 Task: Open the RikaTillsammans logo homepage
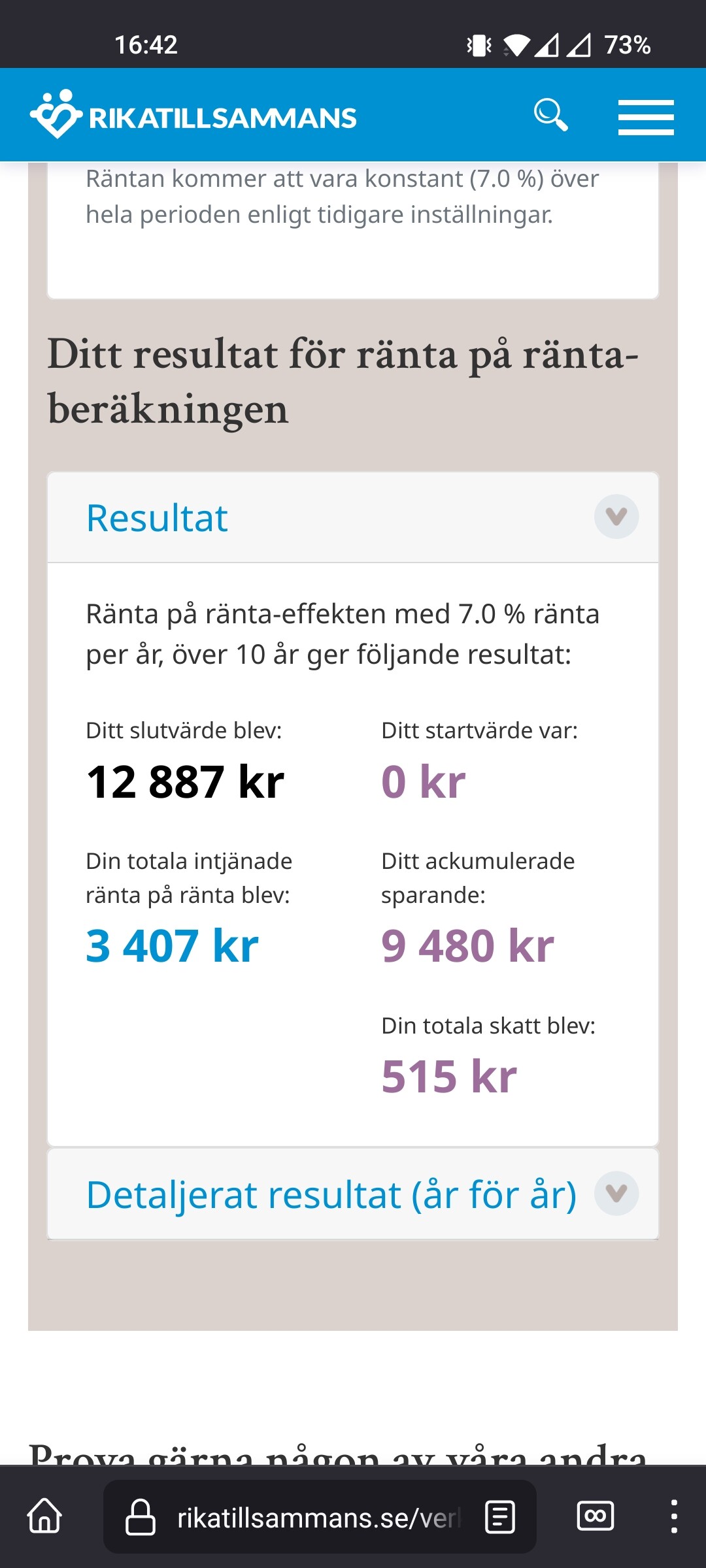(193, 116)
